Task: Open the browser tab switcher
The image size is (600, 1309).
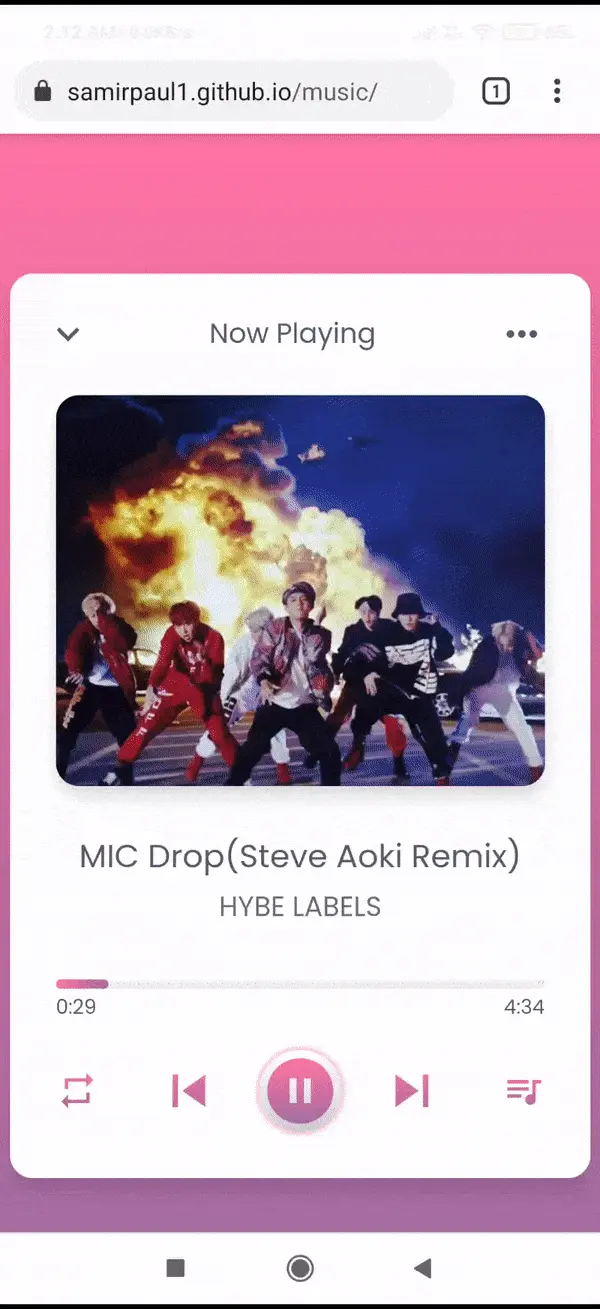Action: pyautogui.click(x=495, y=93)
